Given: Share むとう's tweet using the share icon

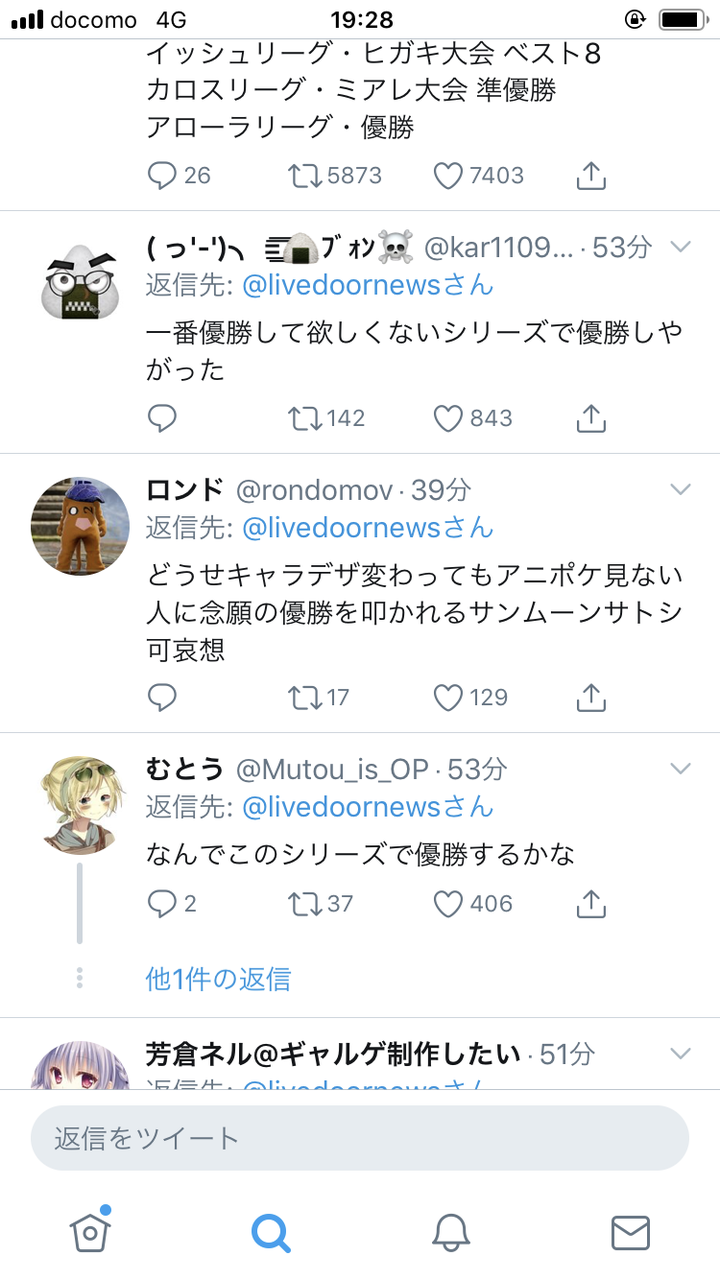Looking at the screenshot, I should pyautogui.click(x=590, y=903).
